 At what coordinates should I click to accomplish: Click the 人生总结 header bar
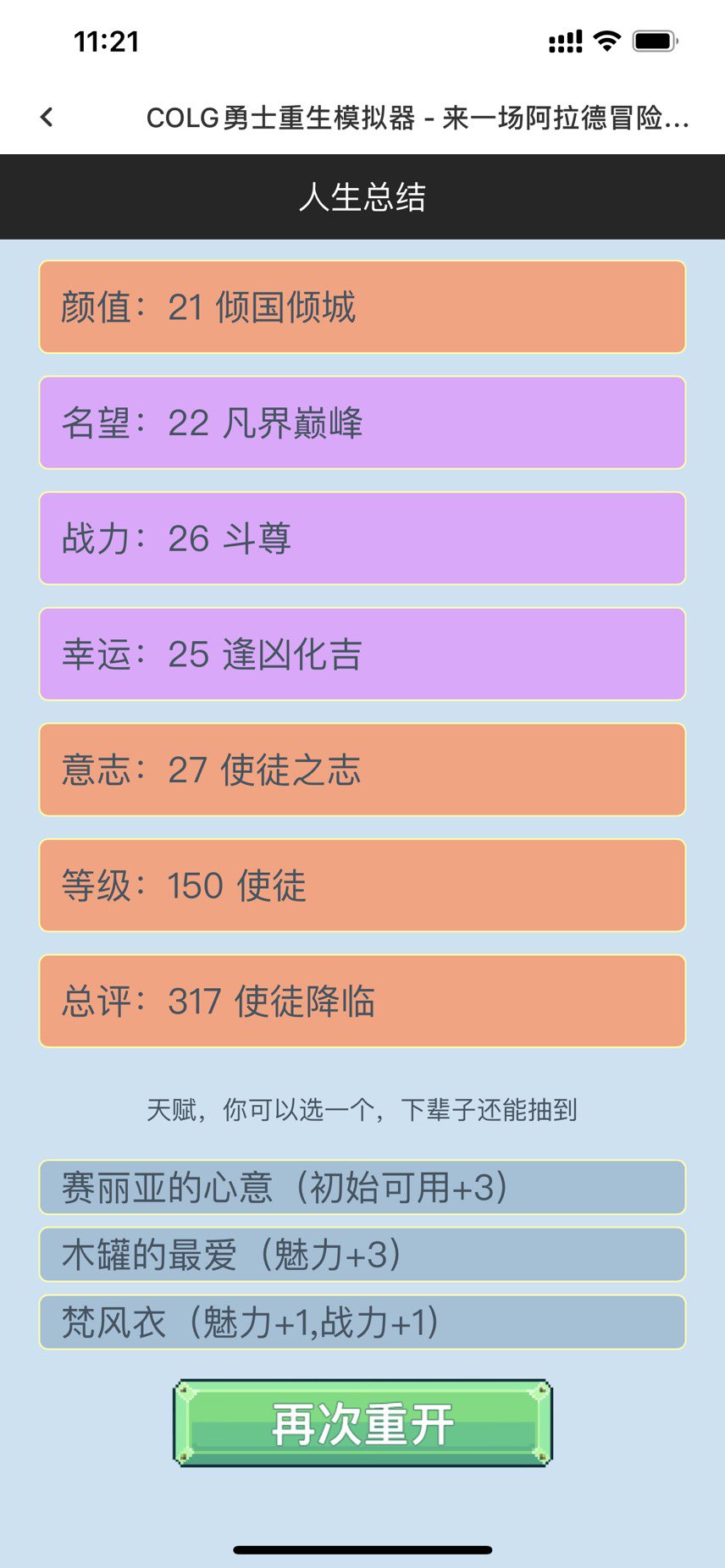point(362,196)
